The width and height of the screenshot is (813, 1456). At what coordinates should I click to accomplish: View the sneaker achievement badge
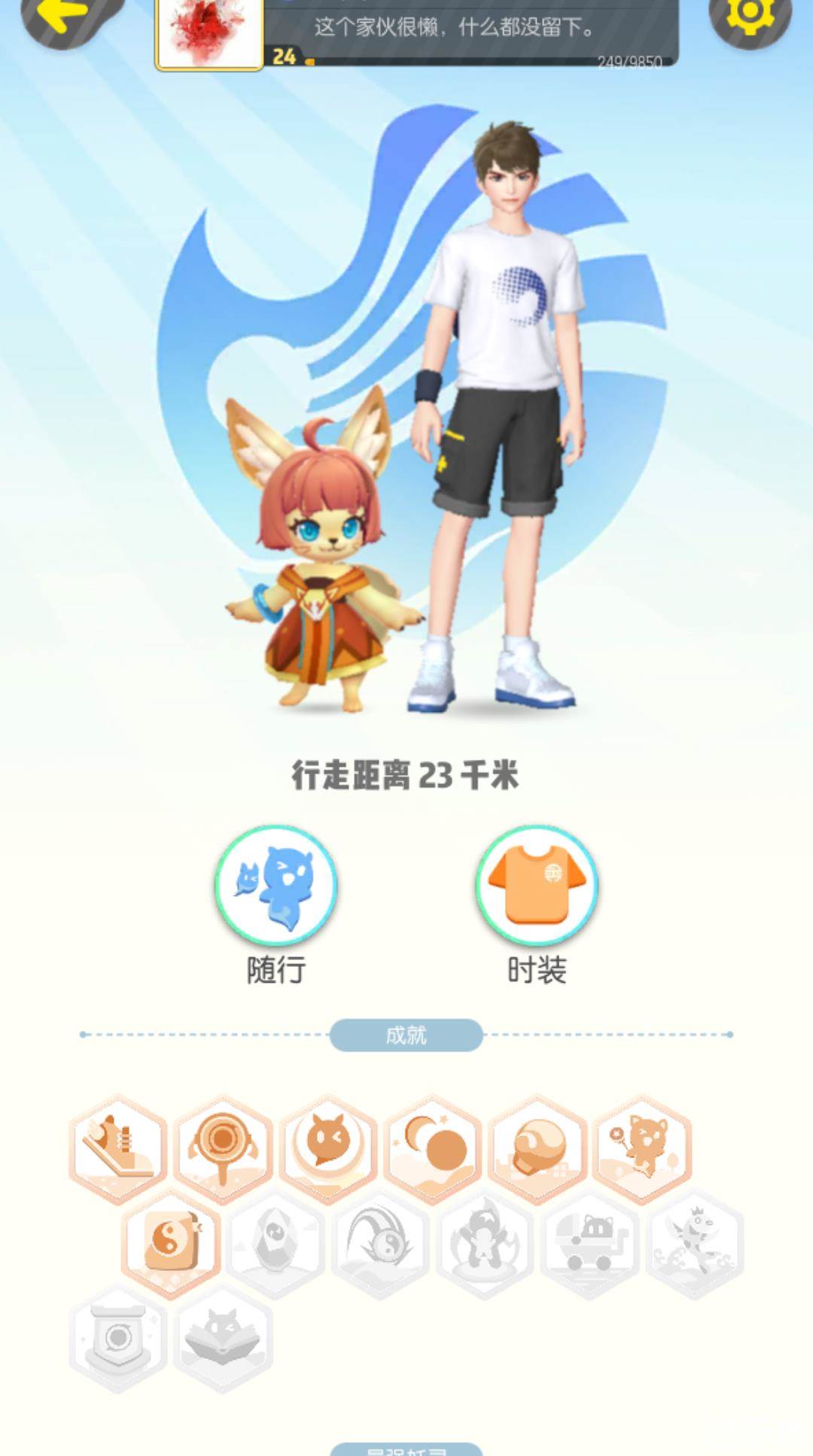coord(118,1149)
